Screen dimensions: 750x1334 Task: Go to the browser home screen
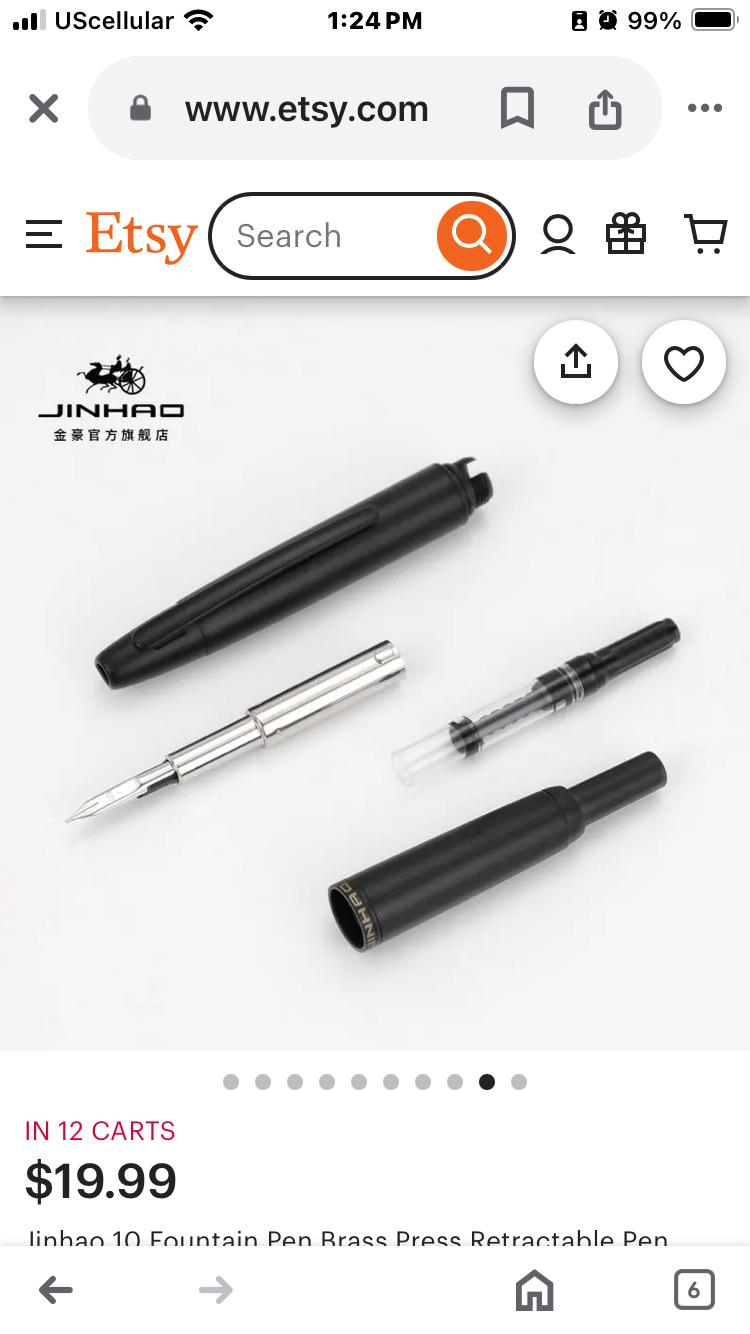point(534,1289)
